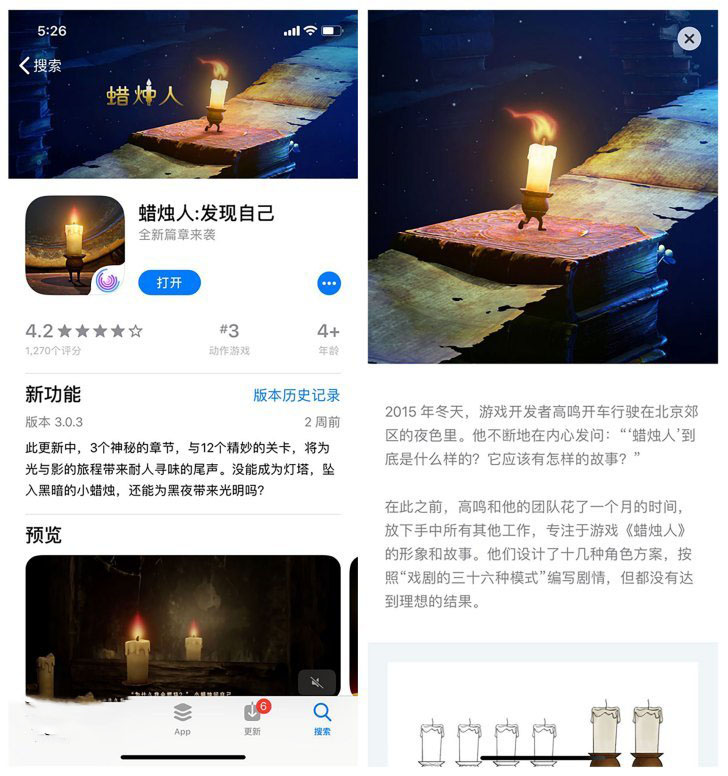This screenshot has height=776, width=728.
Task: View 版本历史记录
Action: (296, 395)
